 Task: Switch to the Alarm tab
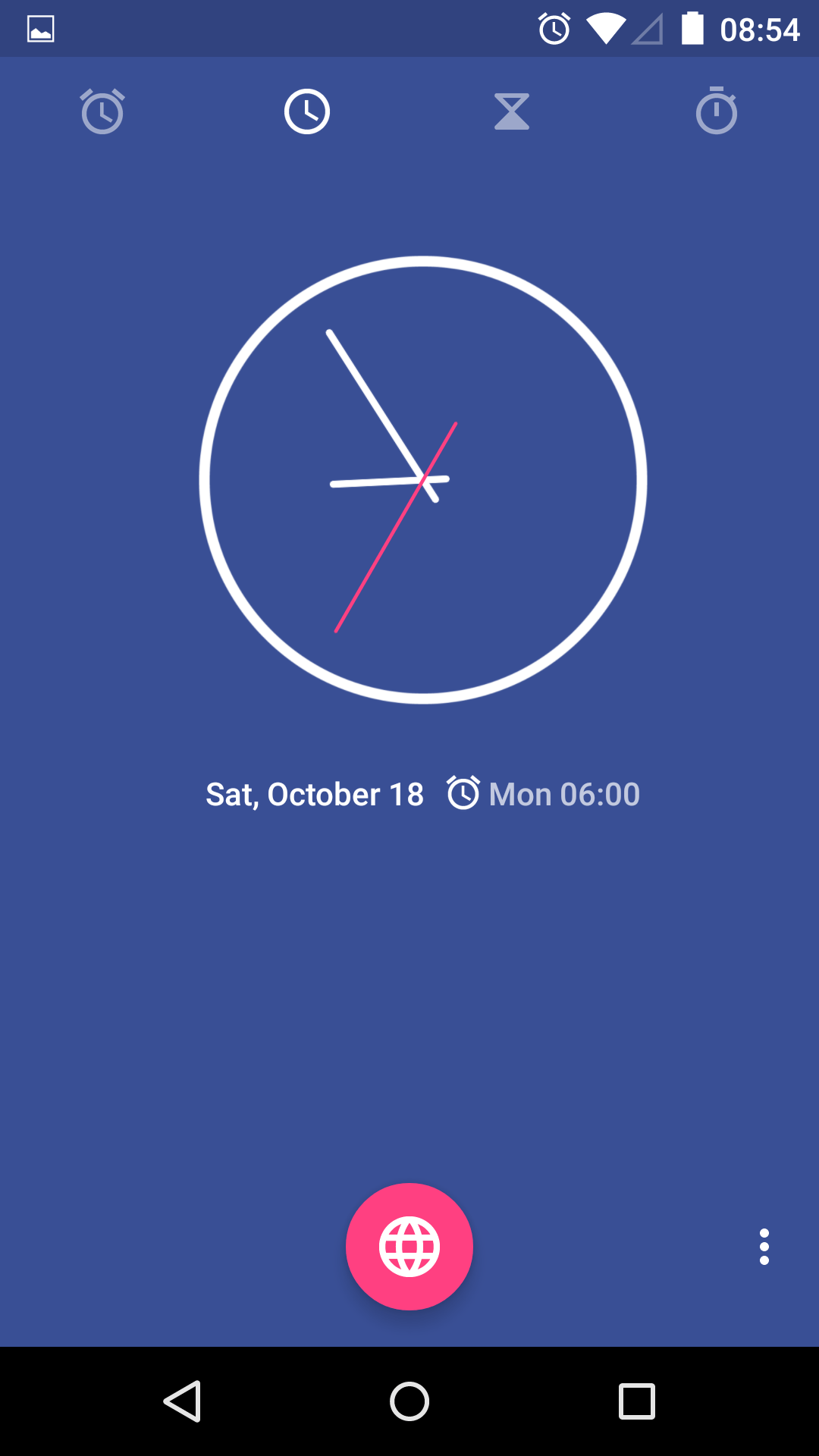pyautogui.click(x=102, y=112)
